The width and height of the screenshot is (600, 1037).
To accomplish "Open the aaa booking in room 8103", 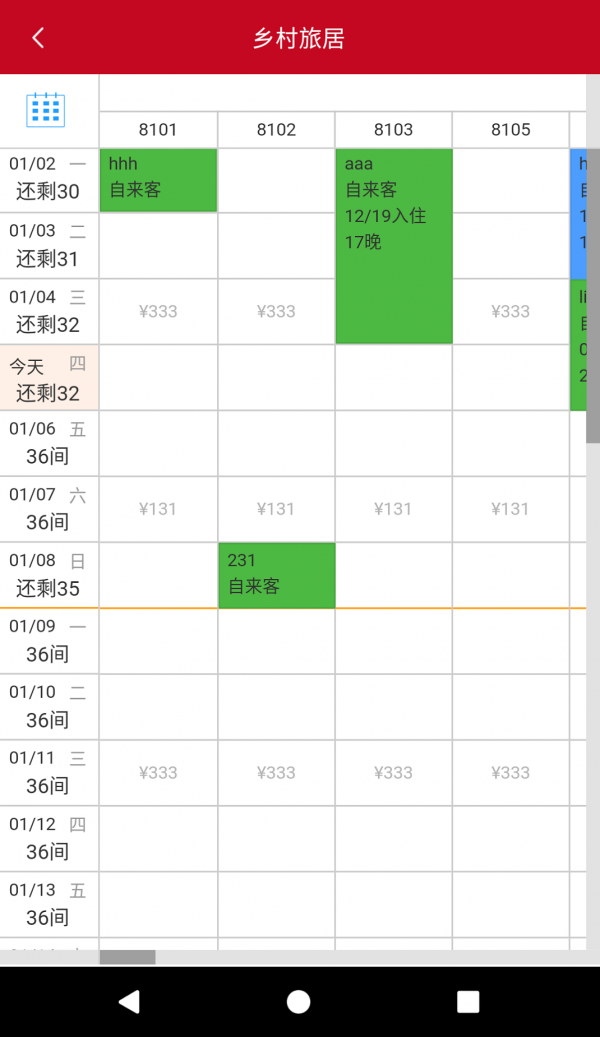I will tap(394, 246).
